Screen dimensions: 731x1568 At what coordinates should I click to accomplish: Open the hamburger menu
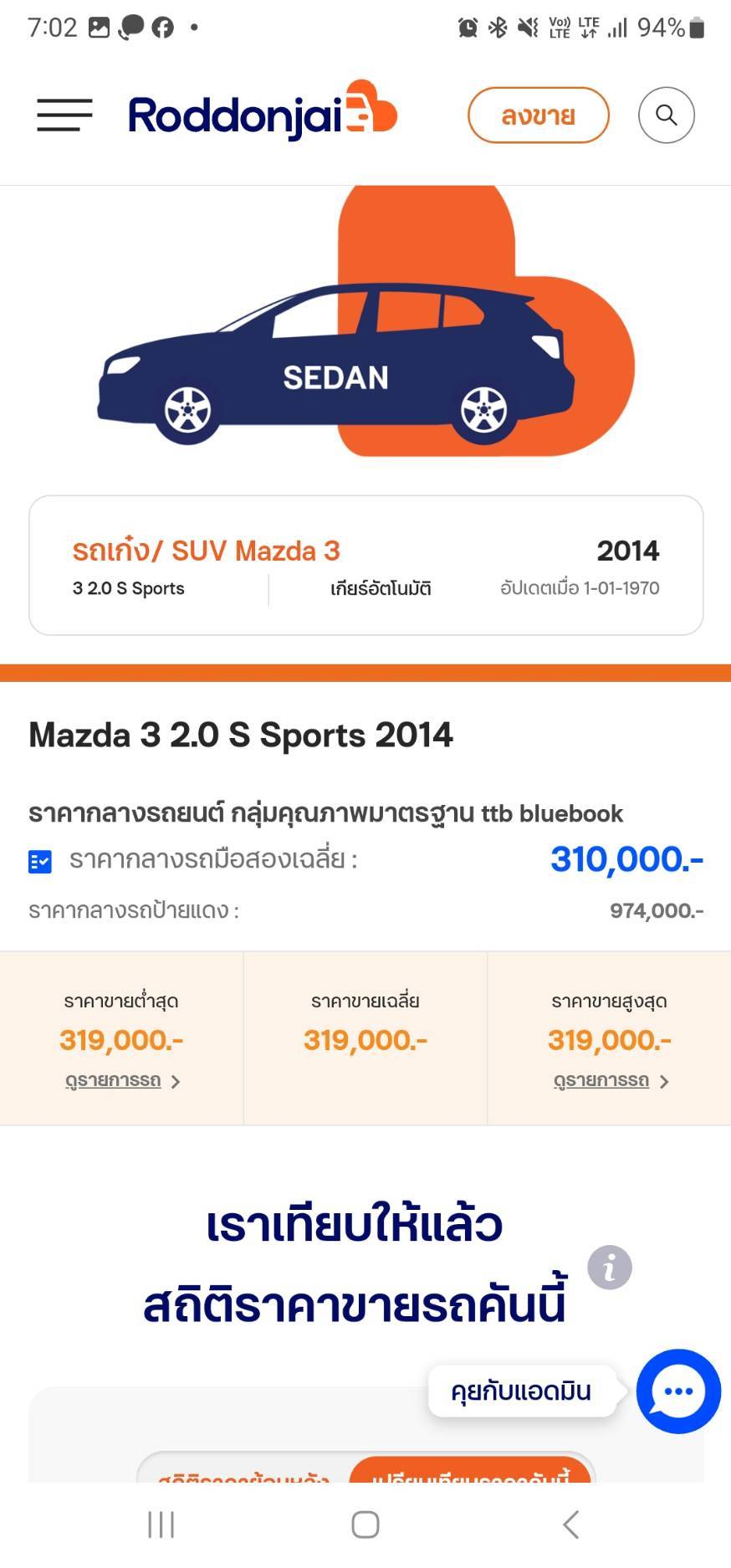[x=64, y=115]
